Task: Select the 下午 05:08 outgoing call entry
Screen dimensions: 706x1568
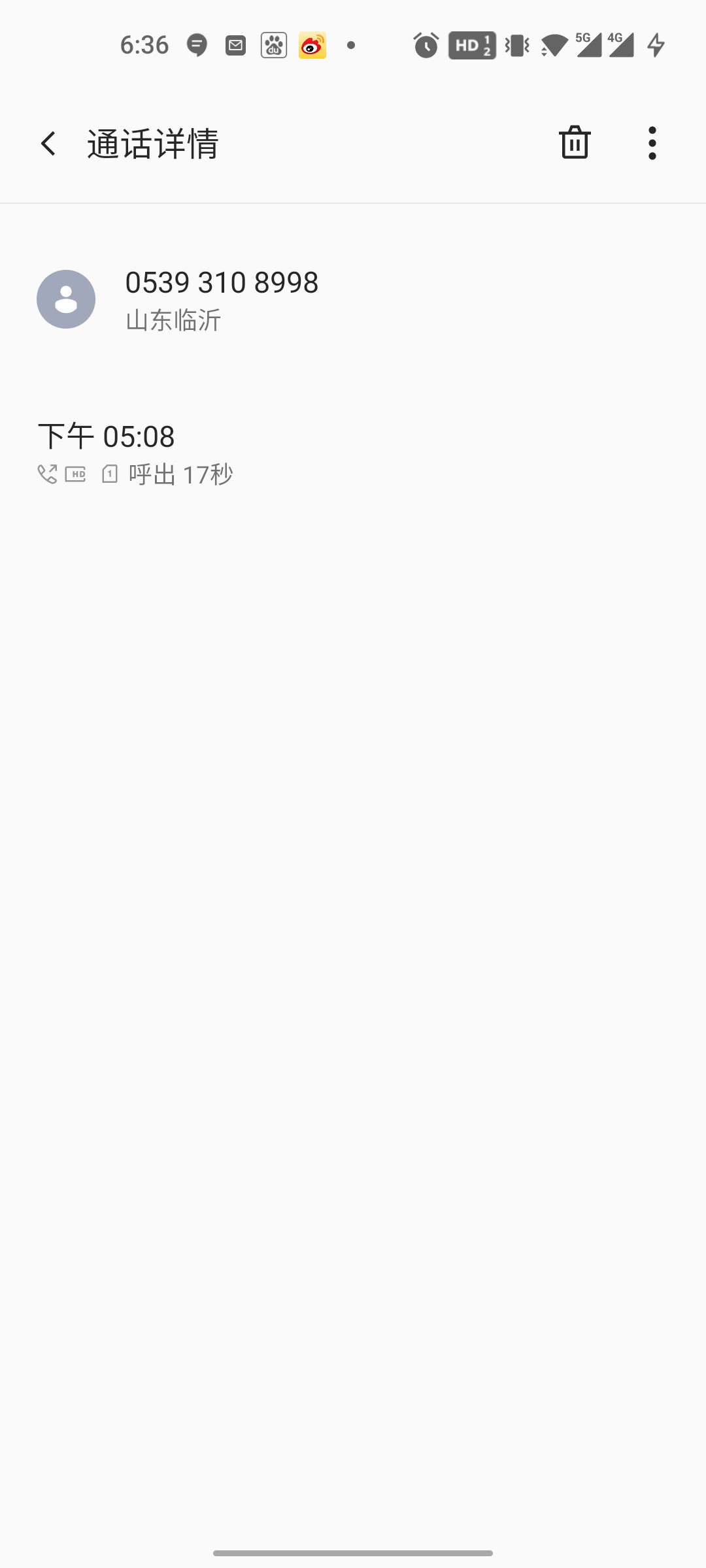Action: tap(353, 453)
